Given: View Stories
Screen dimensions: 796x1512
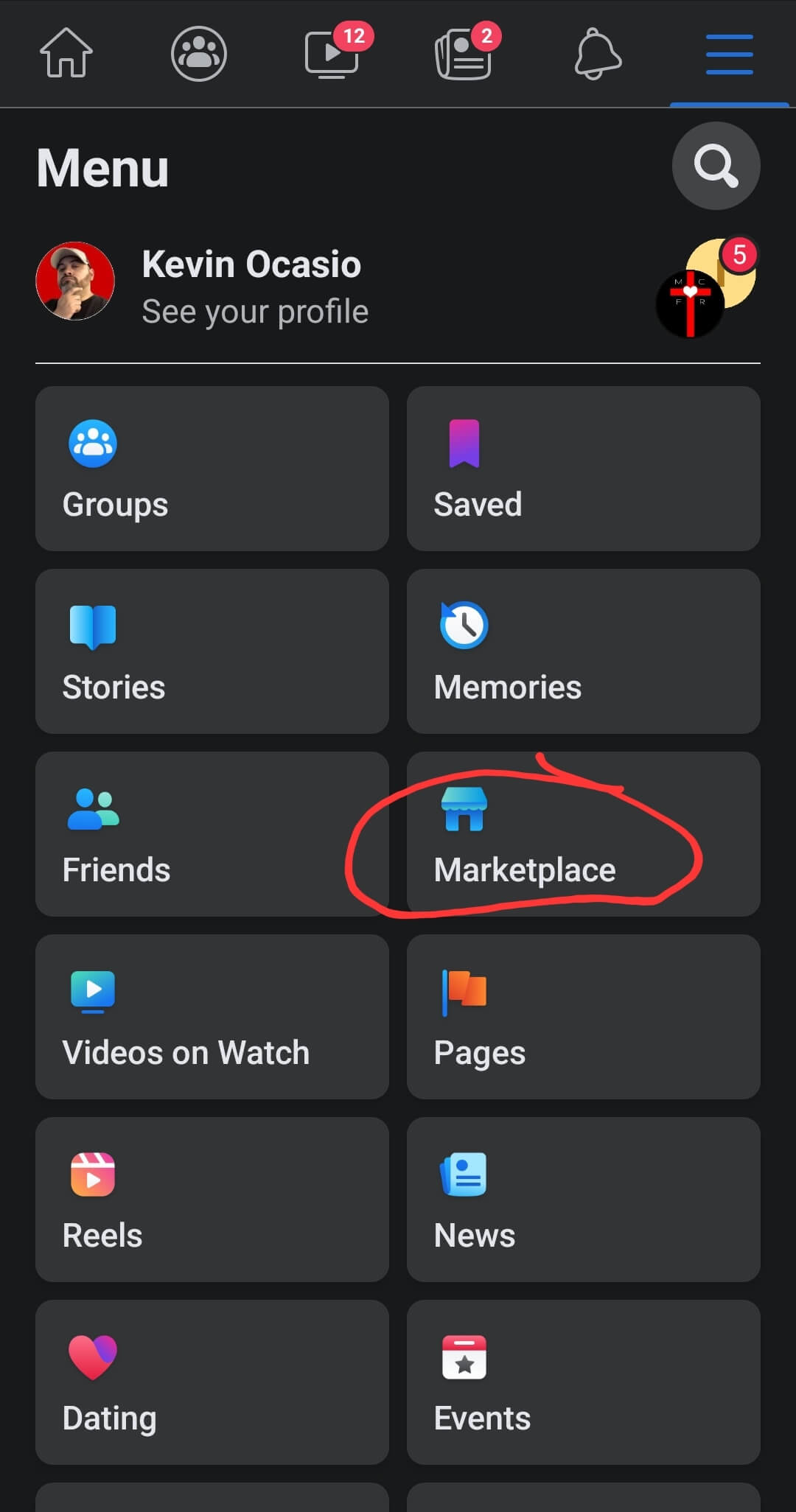Looking at the screenshot, I should pyautogui.click(x=212, y=651).
